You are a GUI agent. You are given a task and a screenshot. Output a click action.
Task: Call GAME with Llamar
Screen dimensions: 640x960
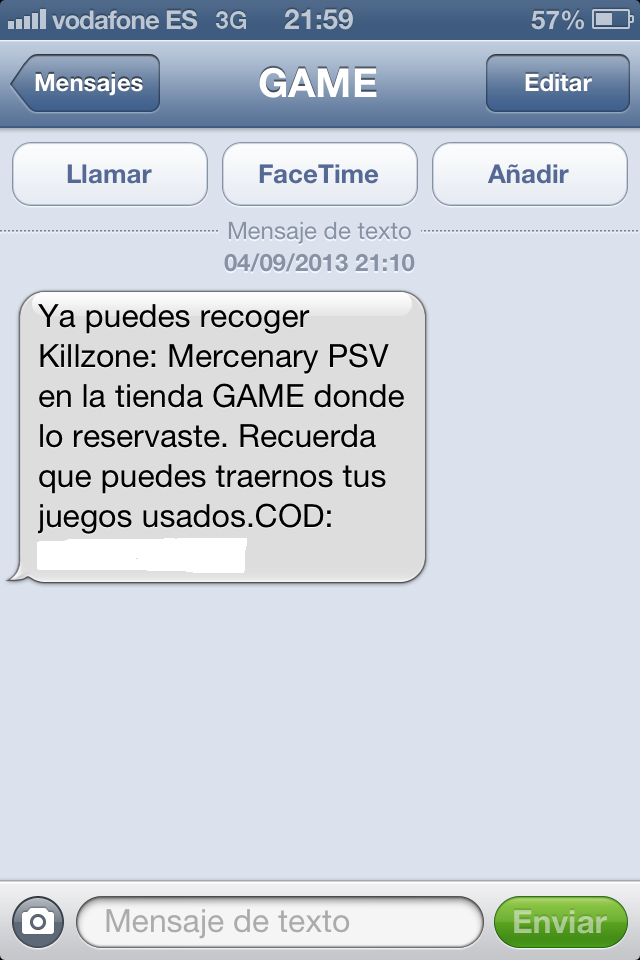[x=109, y=174]
